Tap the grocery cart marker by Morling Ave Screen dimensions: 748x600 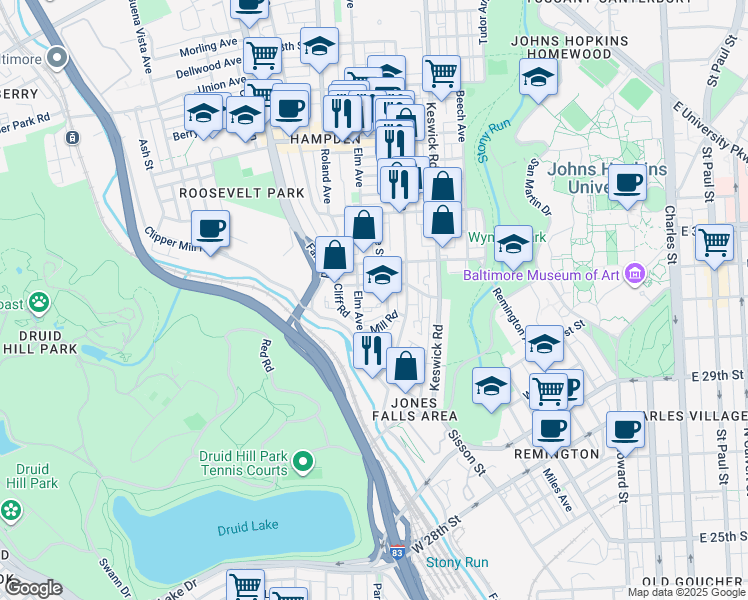(x=262, y=59)
